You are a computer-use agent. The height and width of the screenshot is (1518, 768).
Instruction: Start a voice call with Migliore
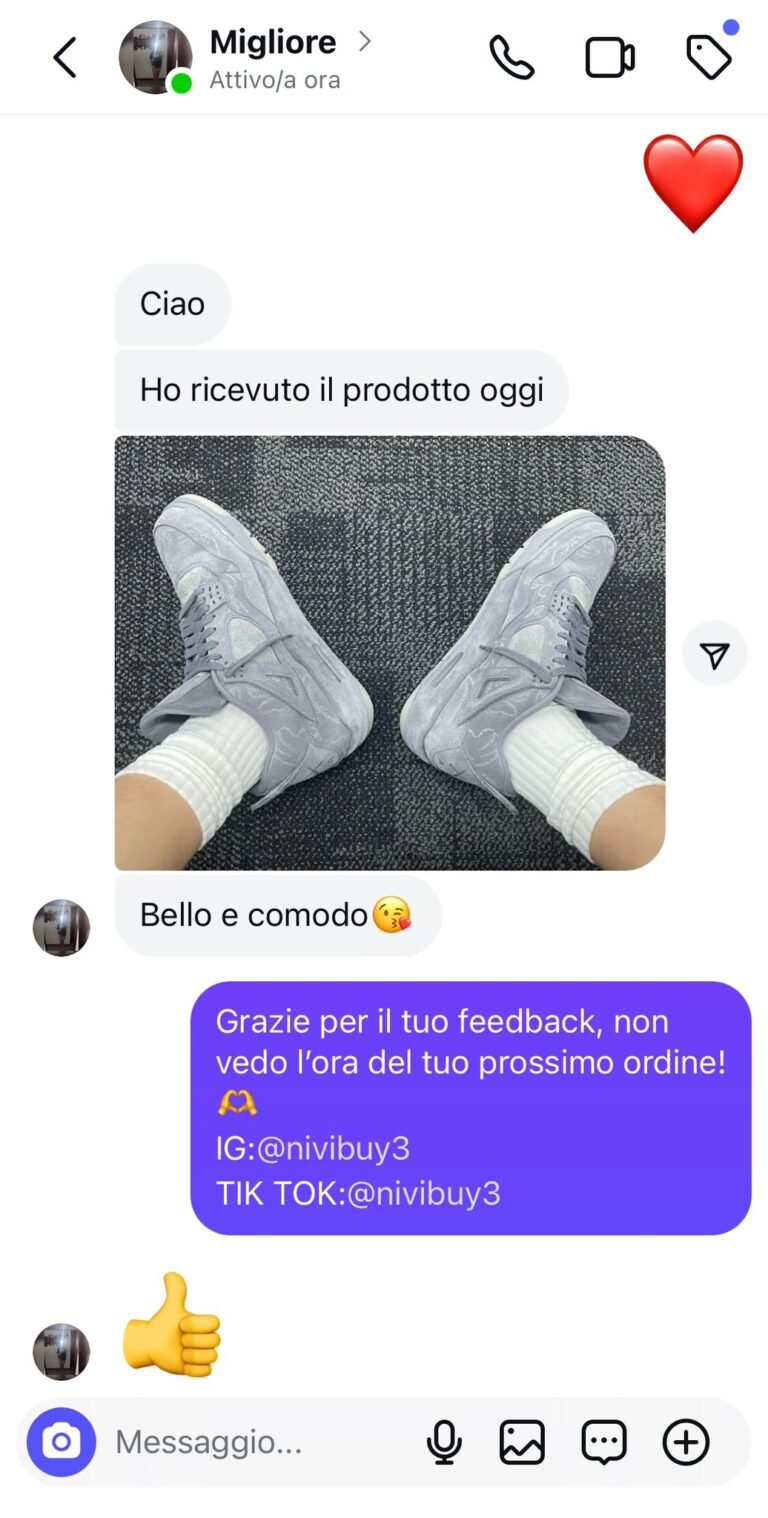tap(511, 58)
